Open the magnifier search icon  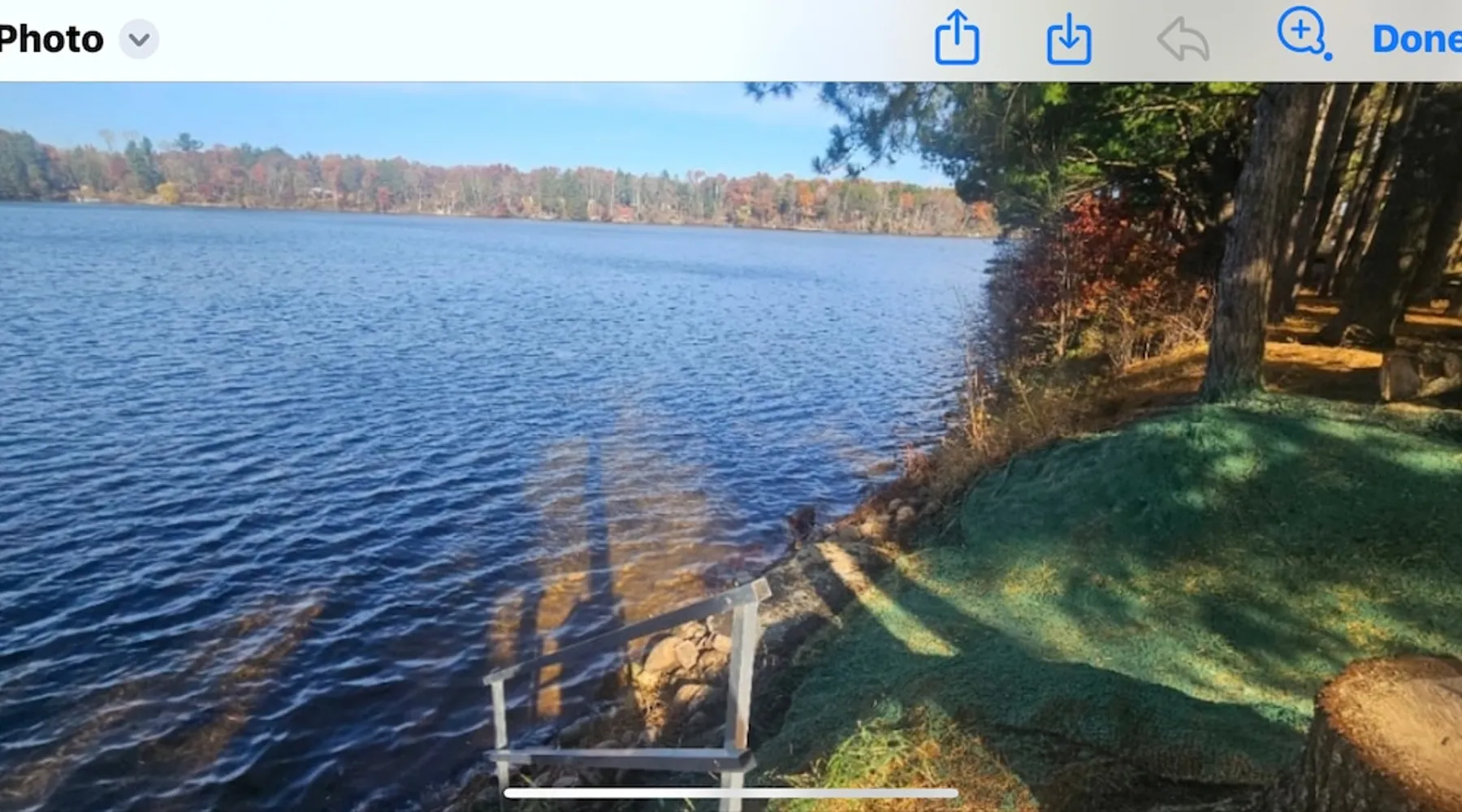1302,34
